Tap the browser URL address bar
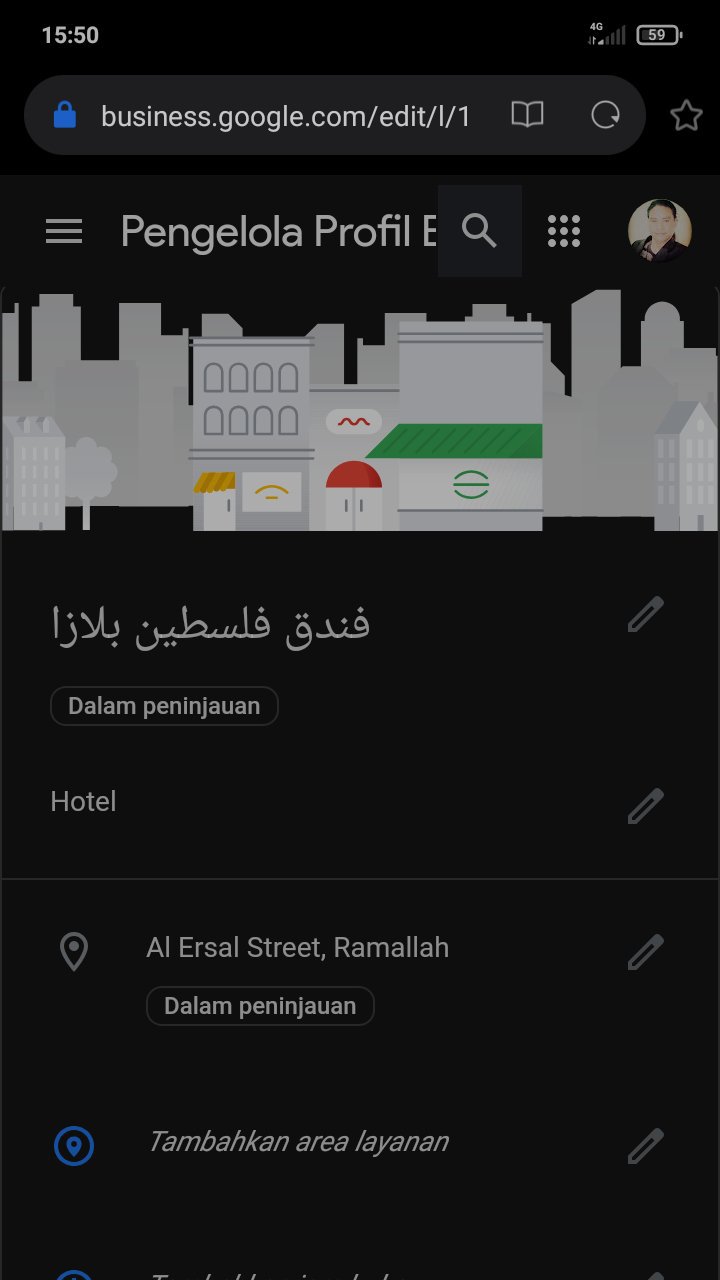 pyautogui.click(x=285, y=116)
